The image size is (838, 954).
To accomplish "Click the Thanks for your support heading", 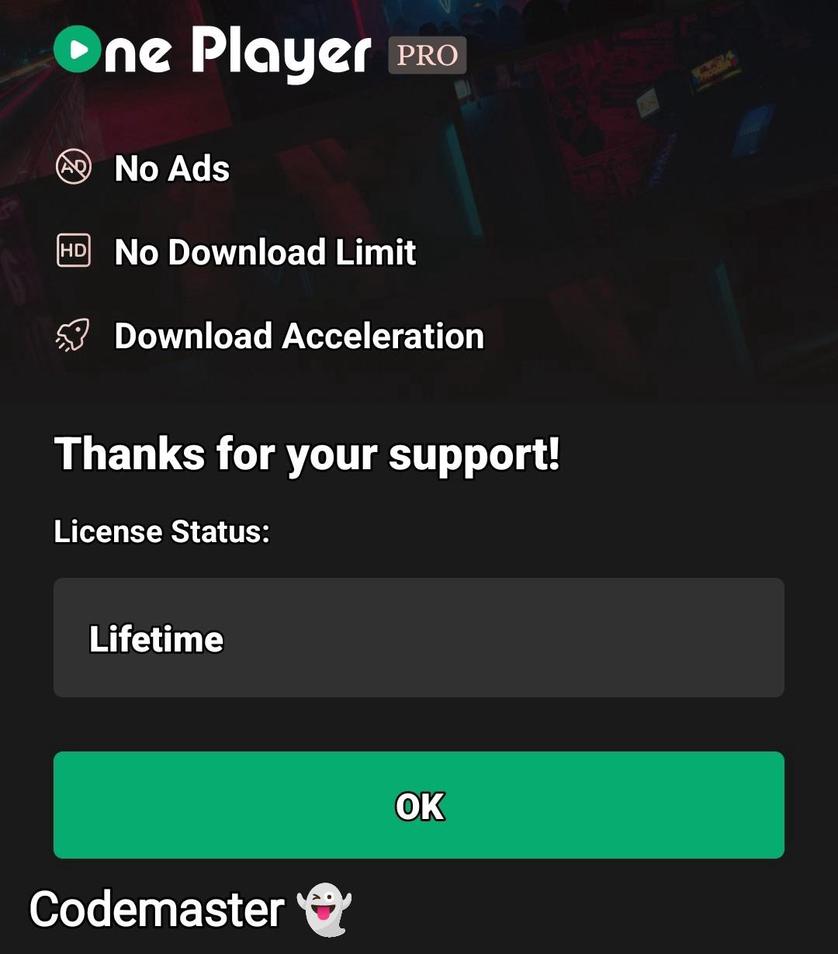I will (307, 453).
